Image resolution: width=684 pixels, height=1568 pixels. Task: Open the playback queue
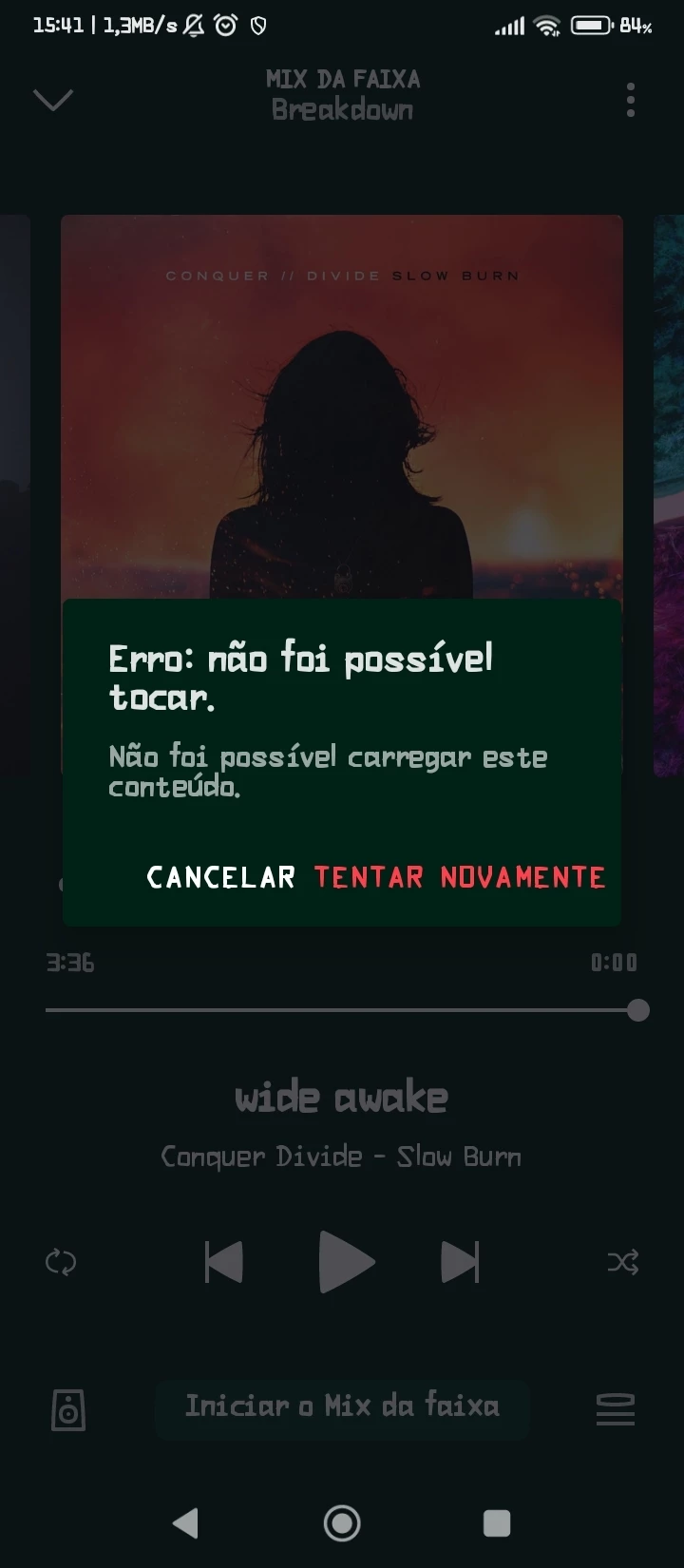615,1409
